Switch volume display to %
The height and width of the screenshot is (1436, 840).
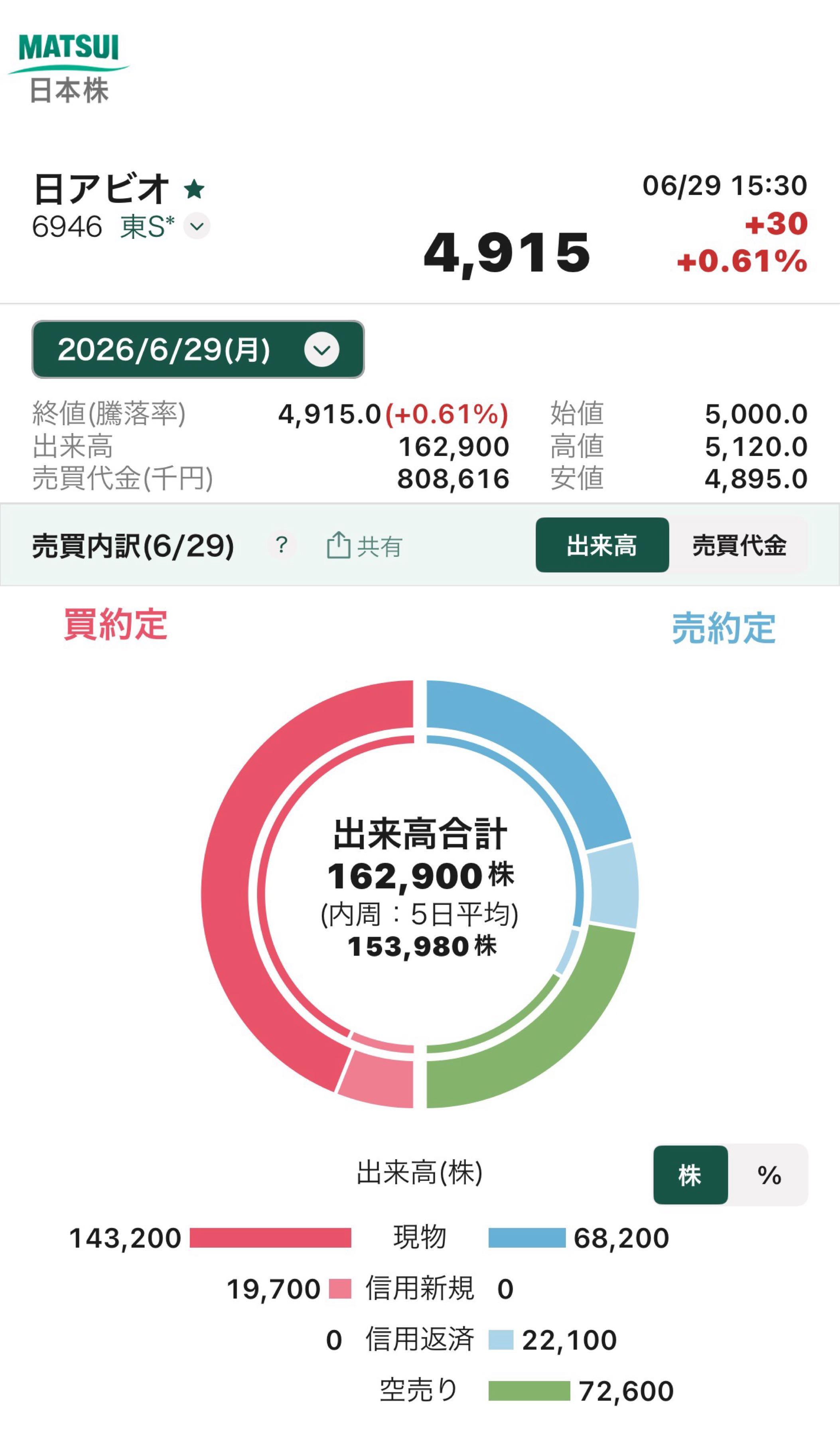coord(769,1175)
